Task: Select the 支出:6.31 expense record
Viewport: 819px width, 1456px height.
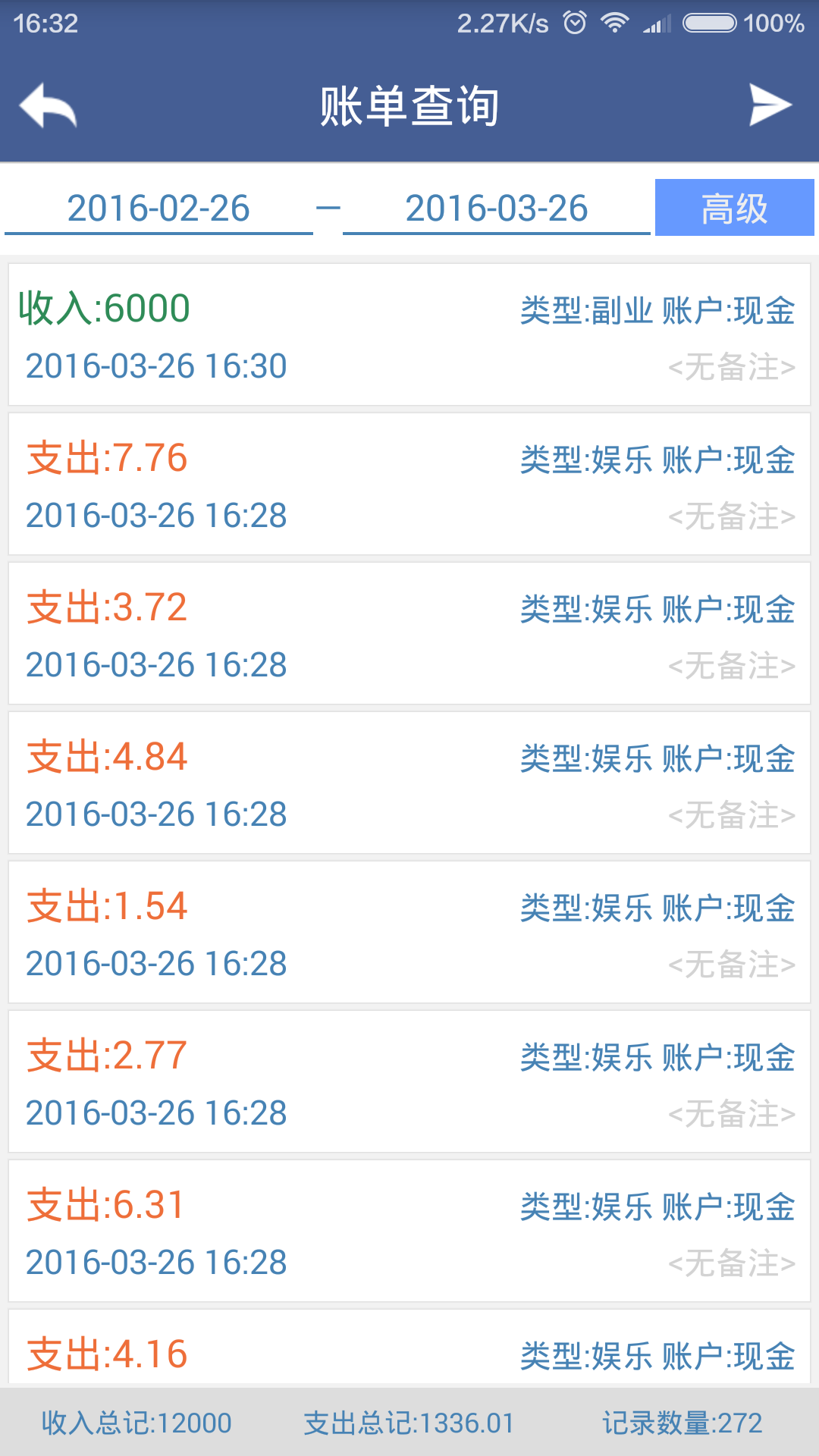Action: 409,1231
